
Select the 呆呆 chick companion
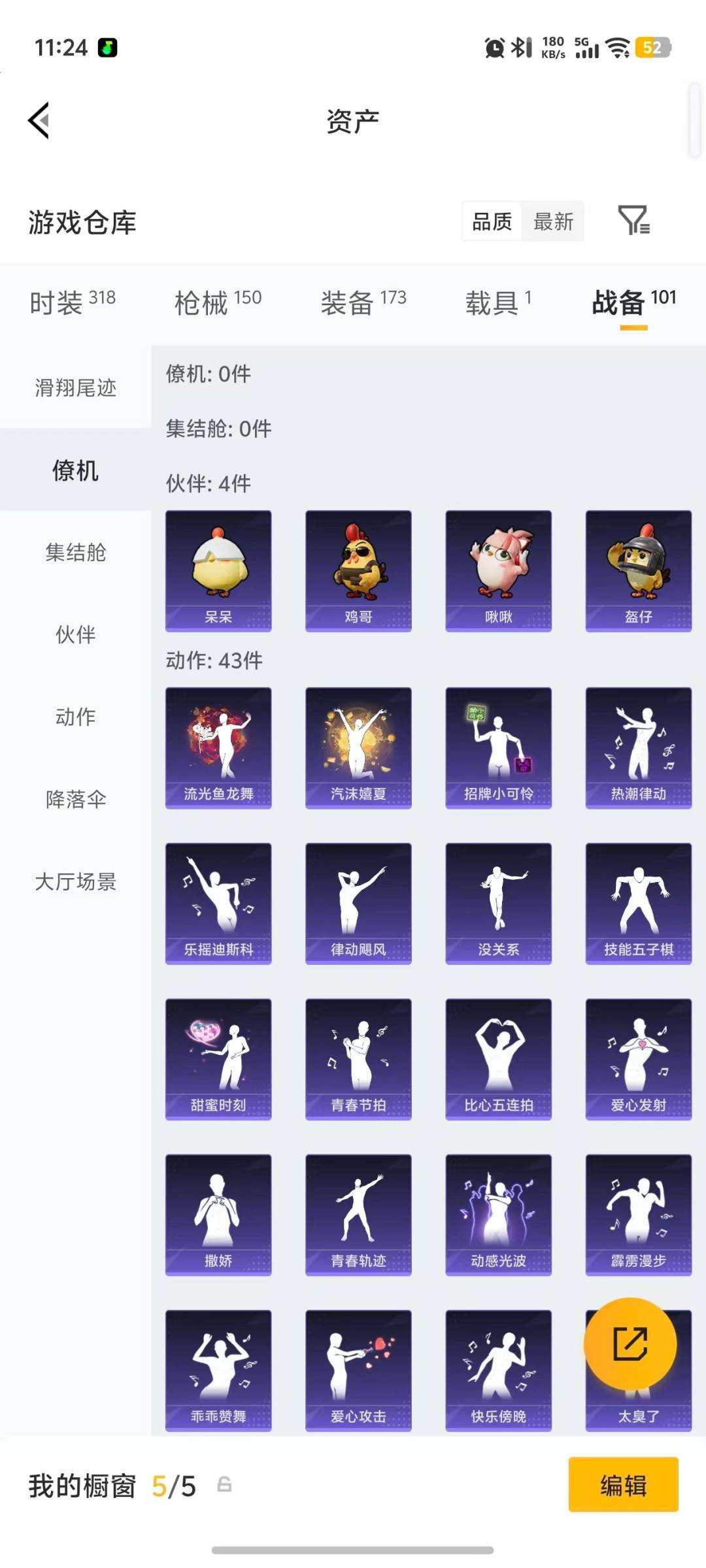(x=218, y=568)
